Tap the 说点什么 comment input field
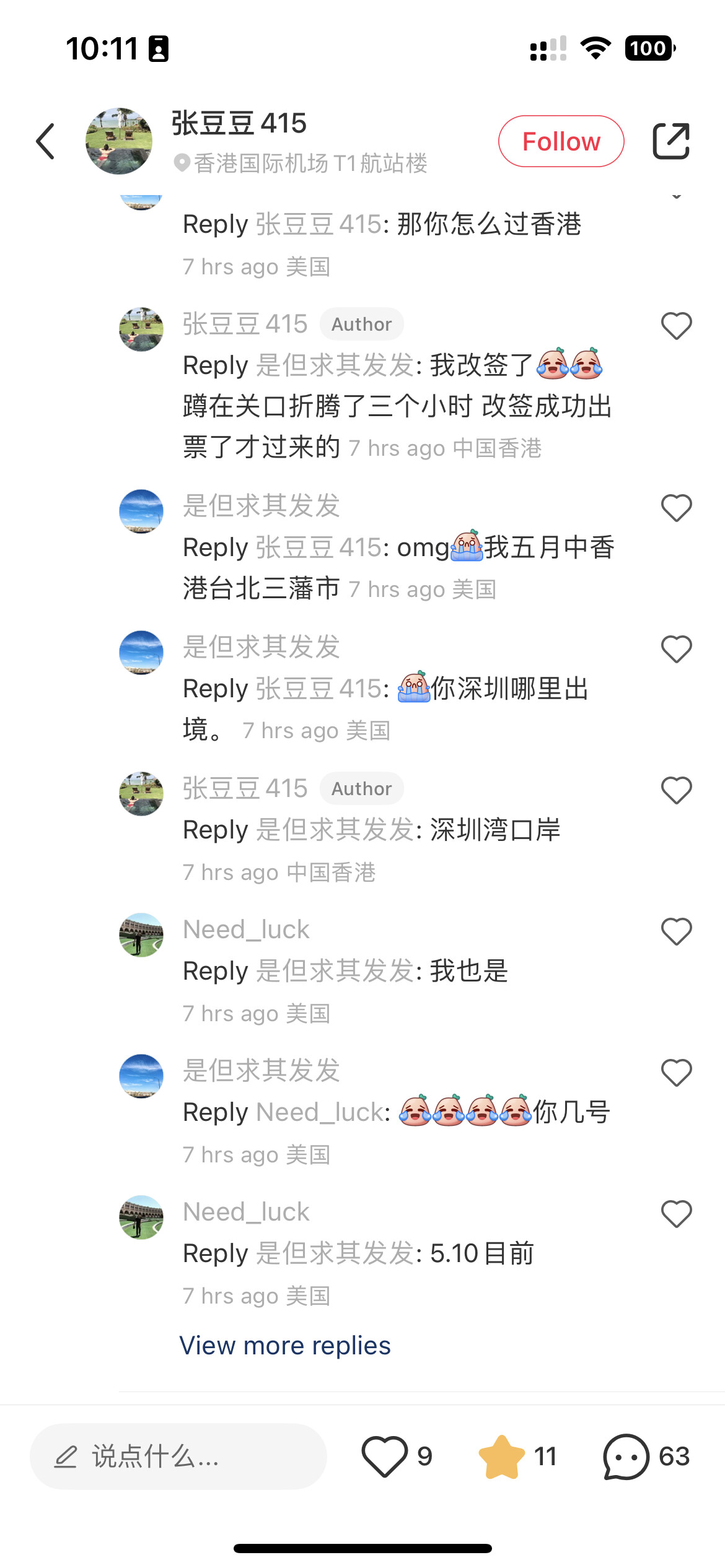 pos(178,1457)
